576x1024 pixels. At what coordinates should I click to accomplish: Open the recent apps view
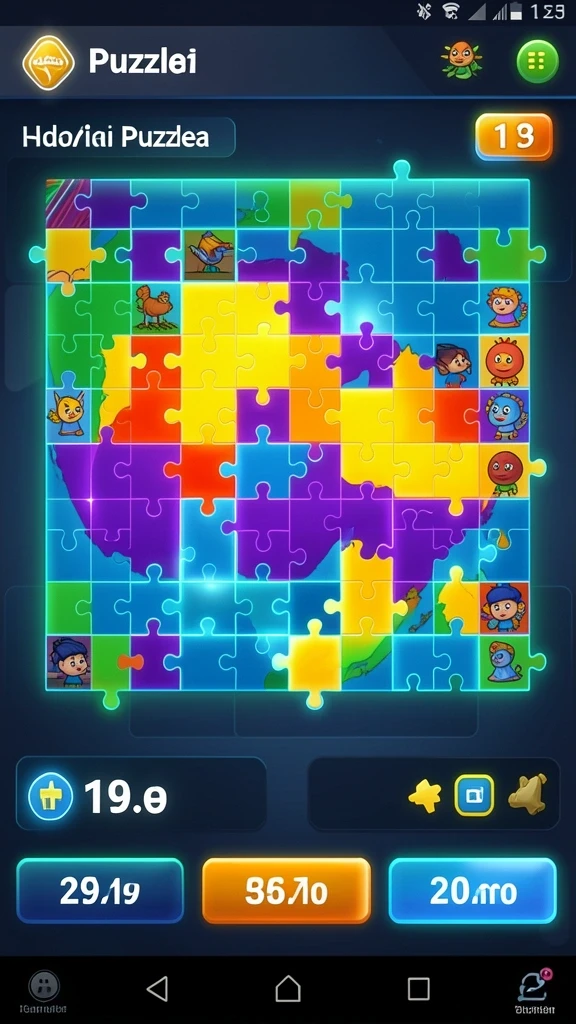(x=419, y=989)
